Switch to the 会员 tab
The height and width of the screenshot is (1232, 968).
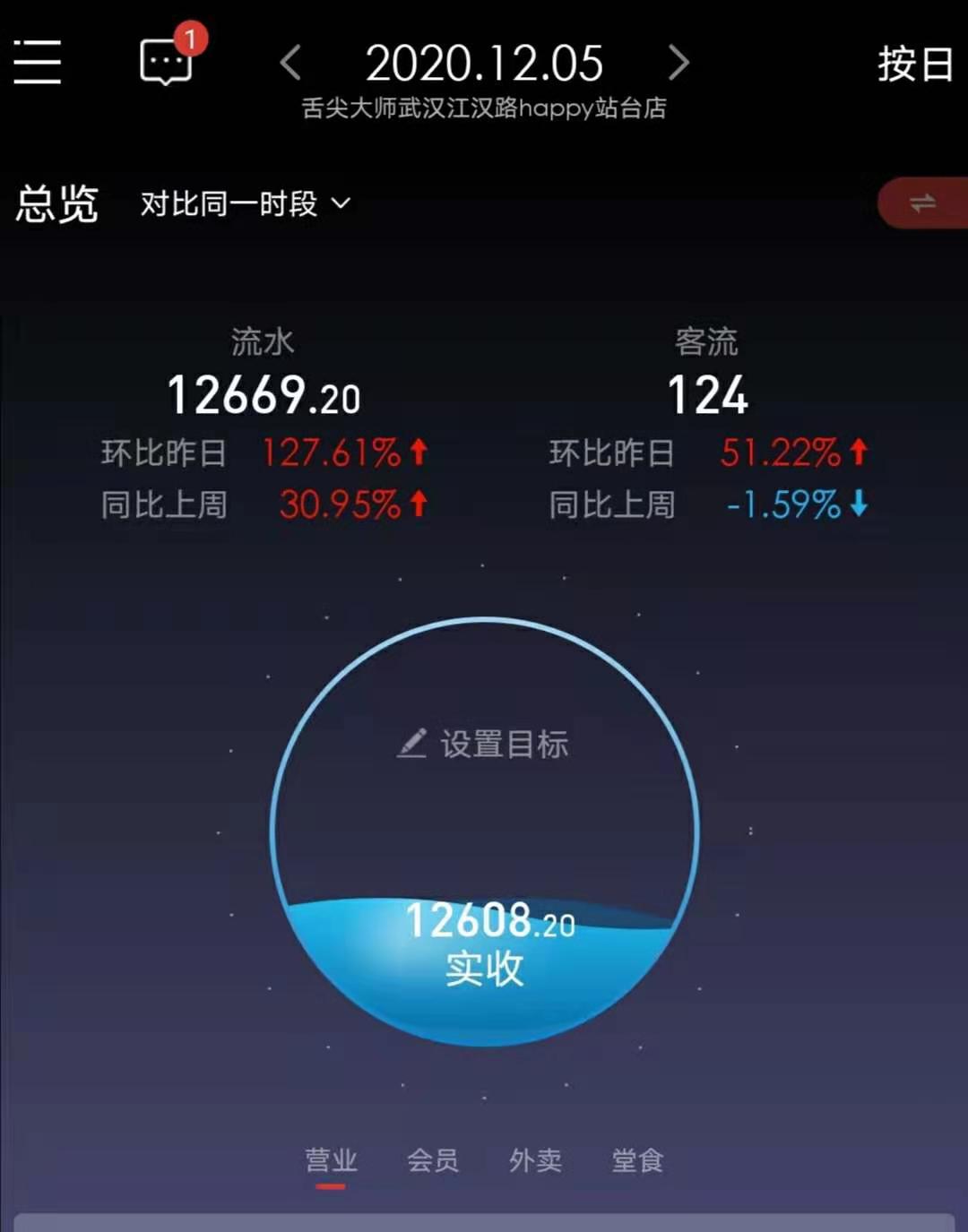tap(432, 1159)
